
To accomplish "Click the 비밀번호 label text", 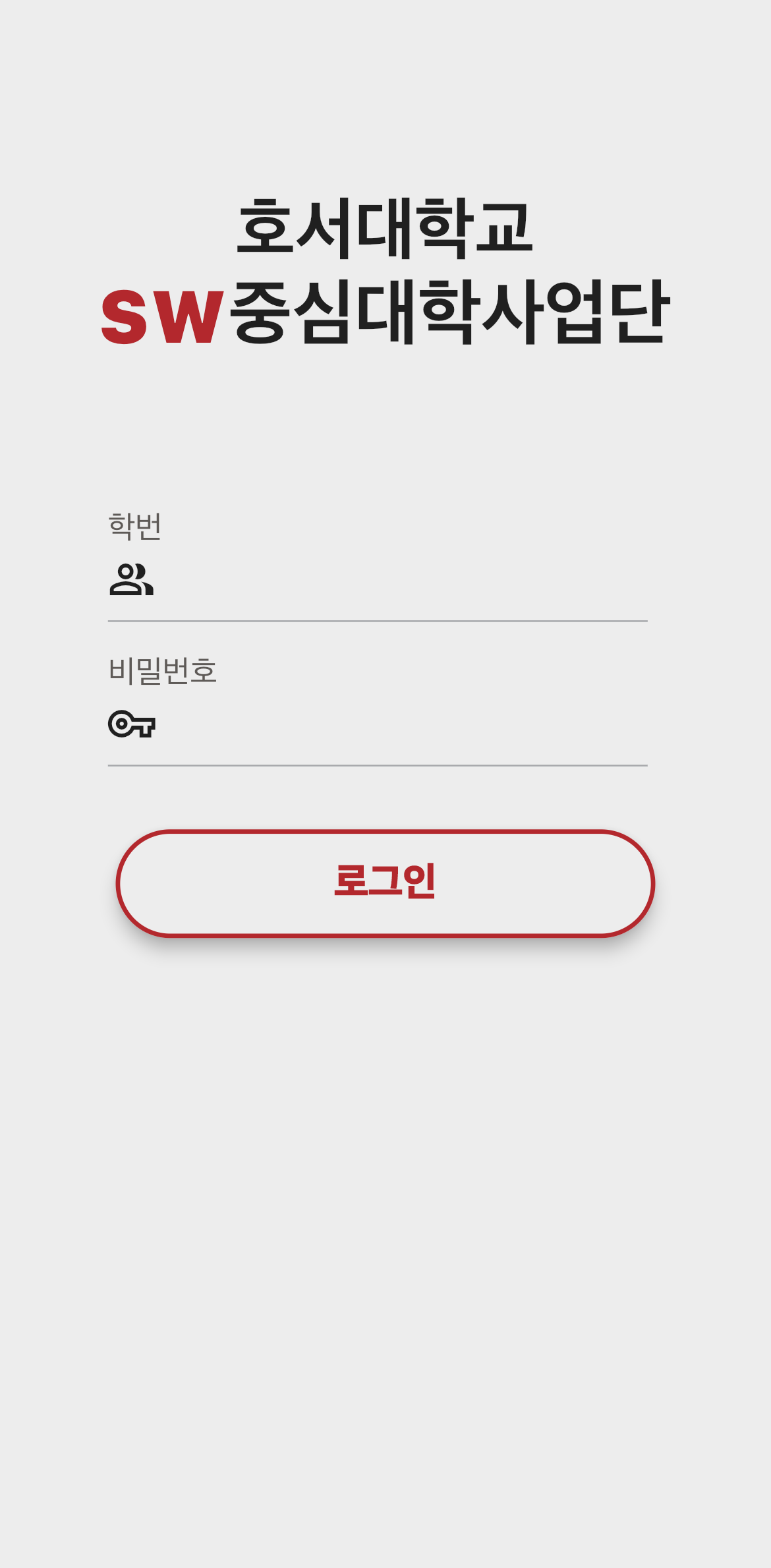I will click(x=166, y=671).
